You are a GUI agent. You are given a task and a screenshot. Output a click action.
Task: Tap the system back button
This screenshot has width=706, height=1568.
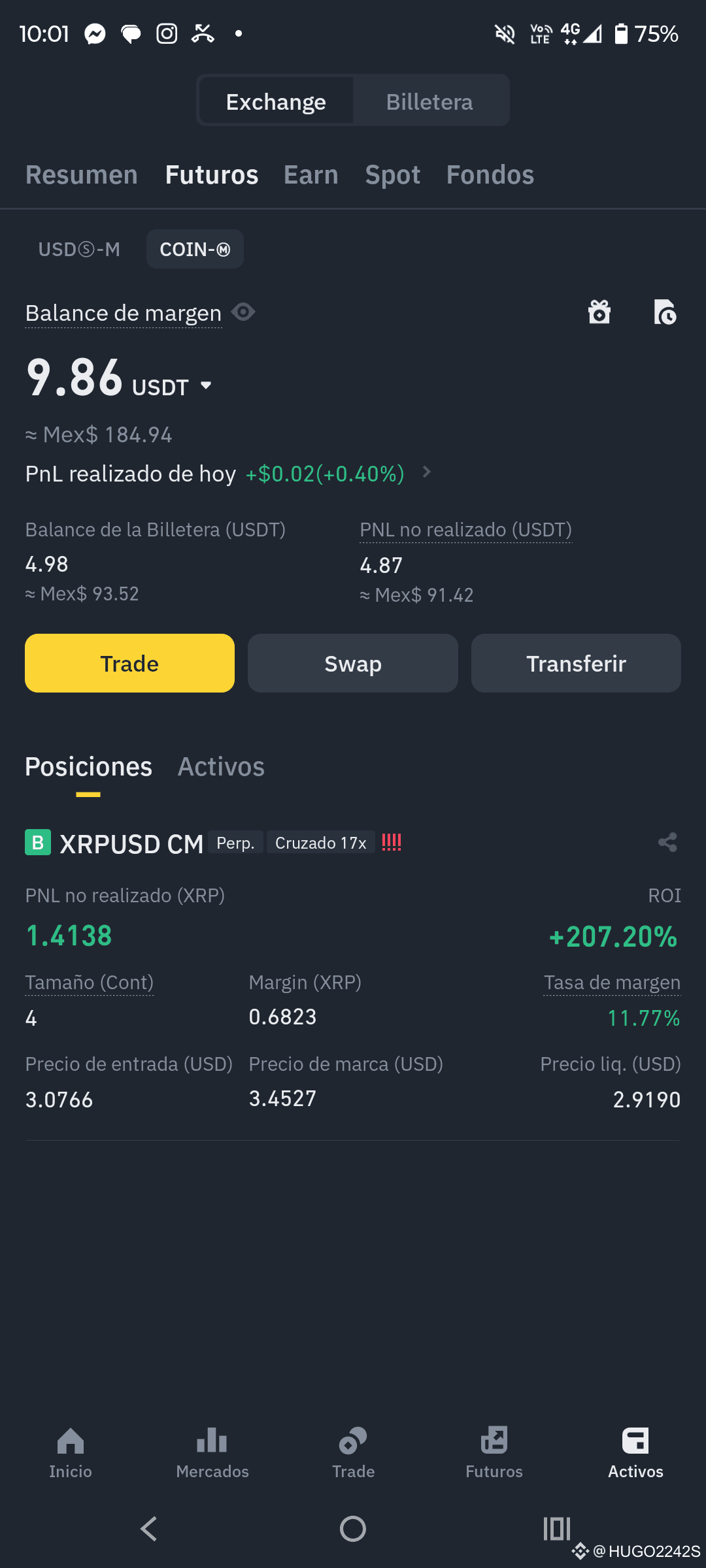(x=149, y=1529)
